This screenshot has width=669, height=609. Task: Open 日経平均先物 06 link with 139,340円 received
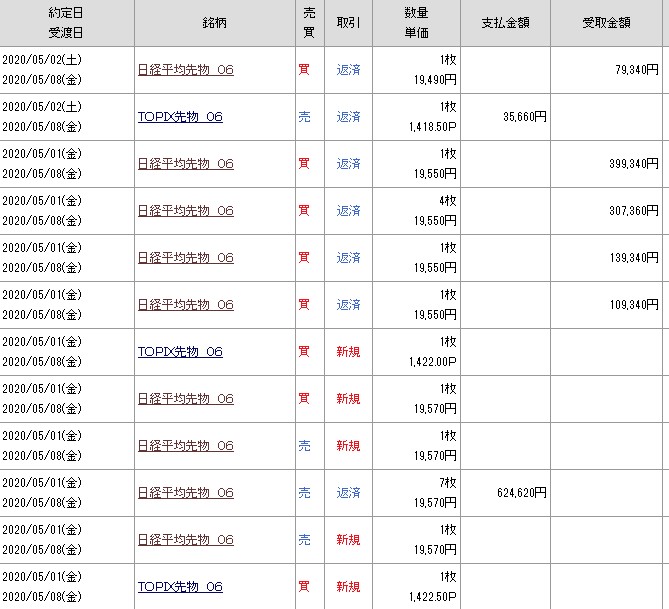[185, 258]
